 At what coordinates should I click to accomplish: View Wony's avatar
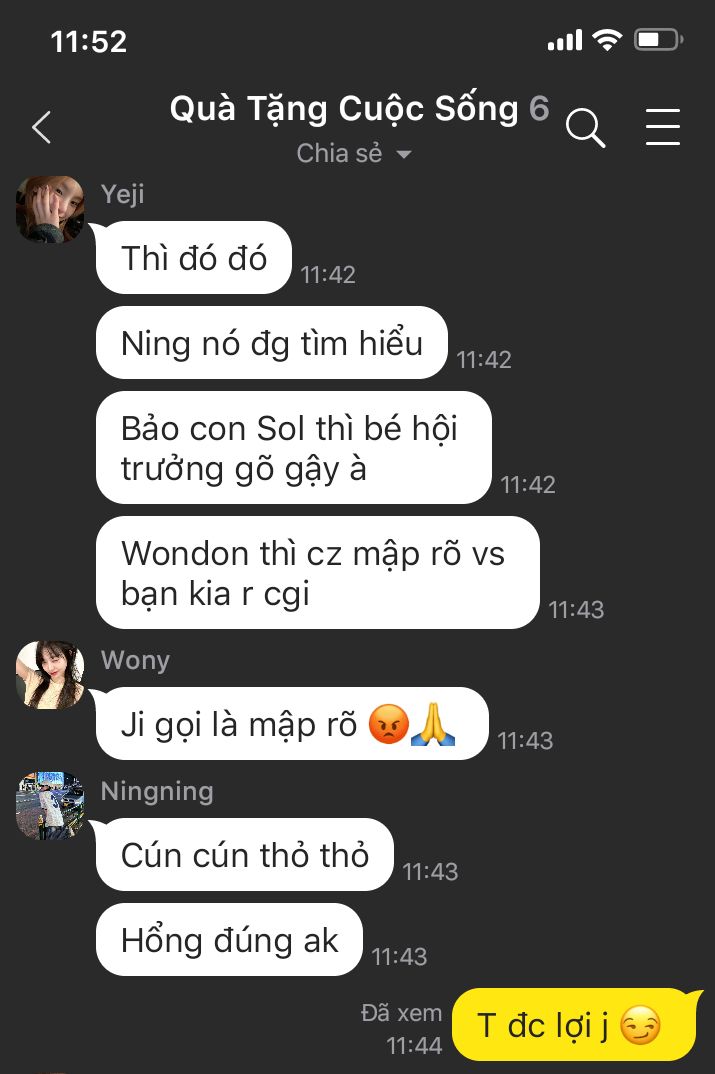click(50, 675)
